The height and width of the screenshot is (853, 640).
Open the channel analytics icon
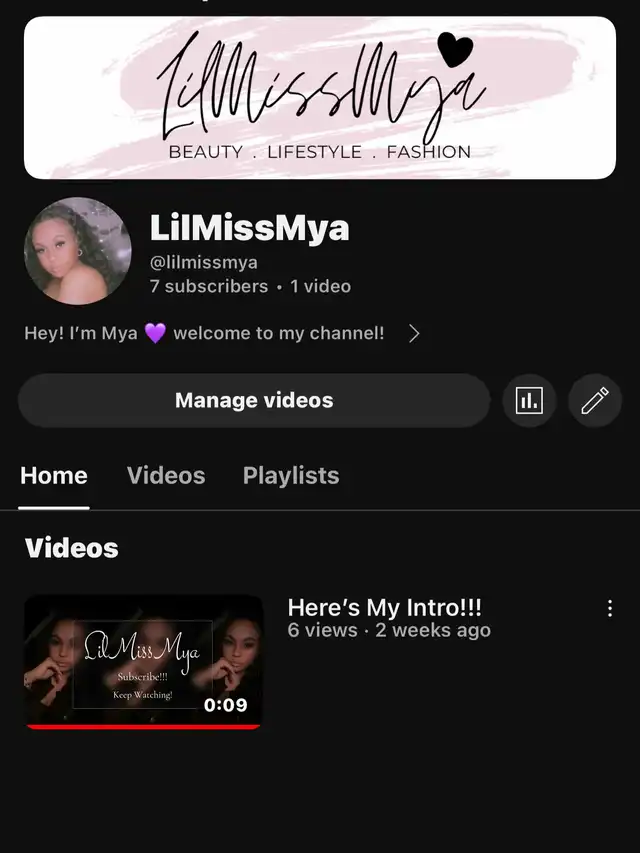(x=529, y=401)
